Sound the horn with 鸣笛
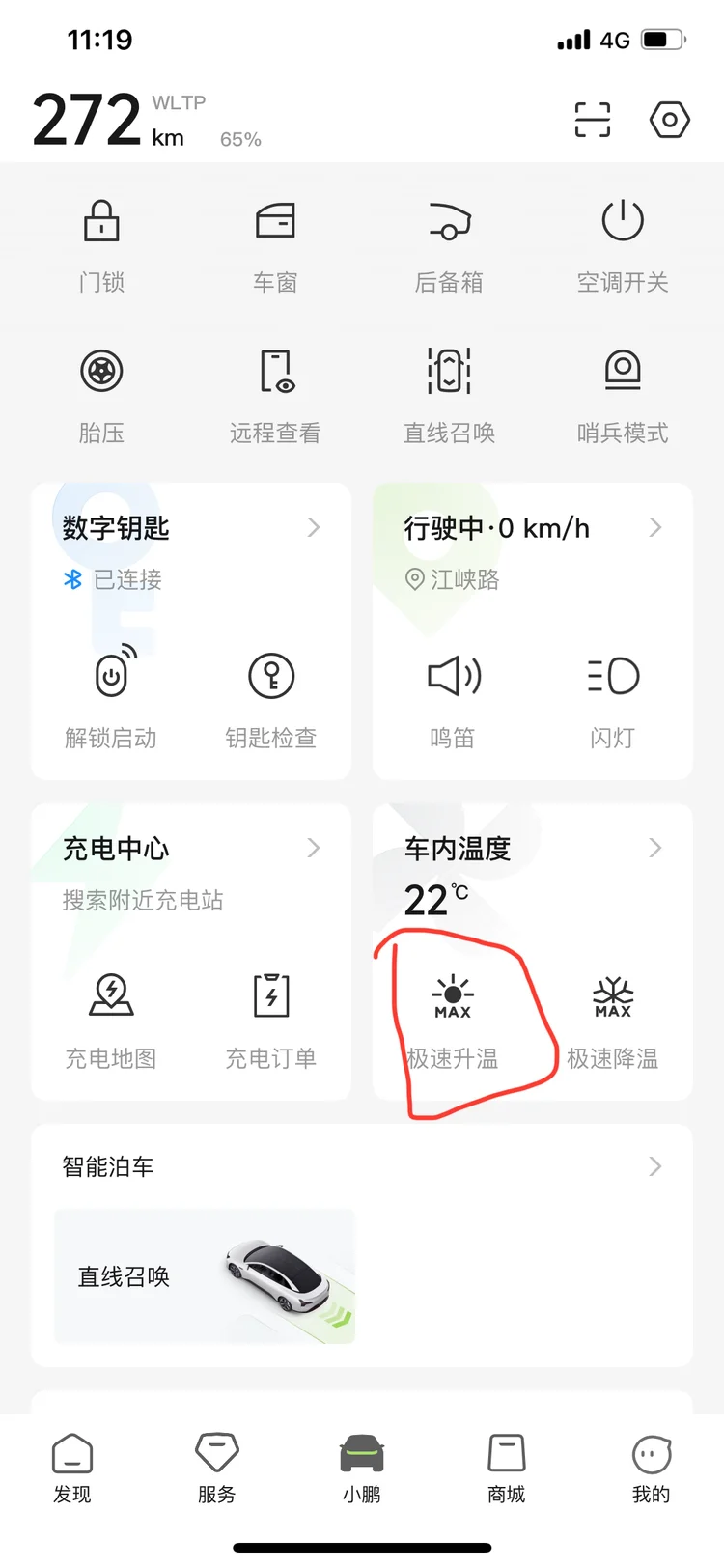 click(x=453, y=697)
